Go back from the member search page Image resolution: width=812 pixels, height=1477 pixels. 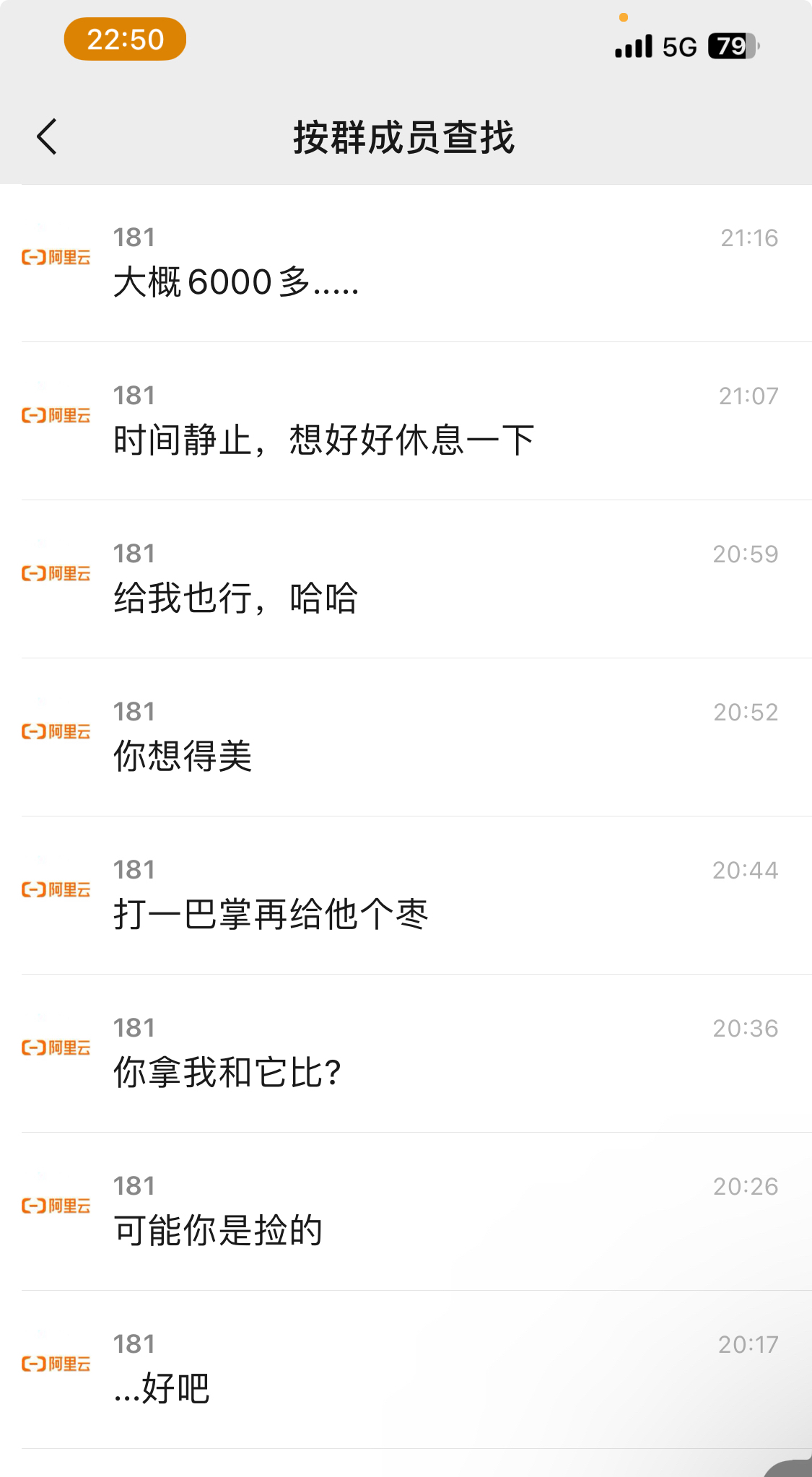(x=47, y=136)
